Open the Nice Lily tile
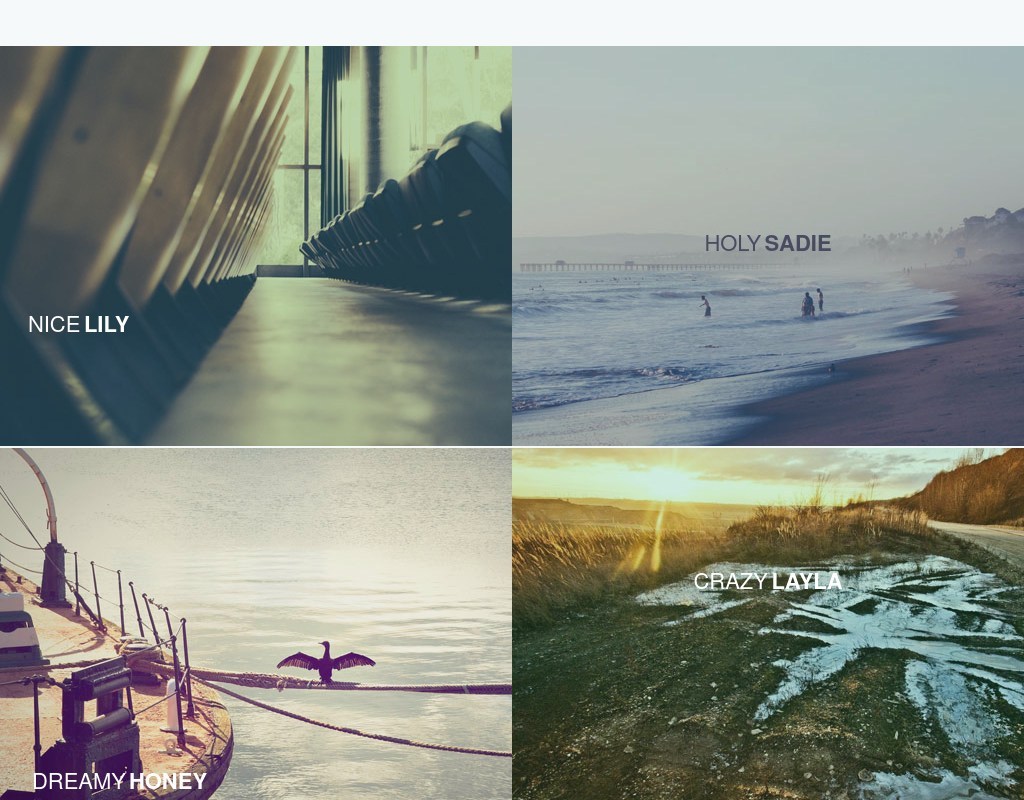 [256, 246]
